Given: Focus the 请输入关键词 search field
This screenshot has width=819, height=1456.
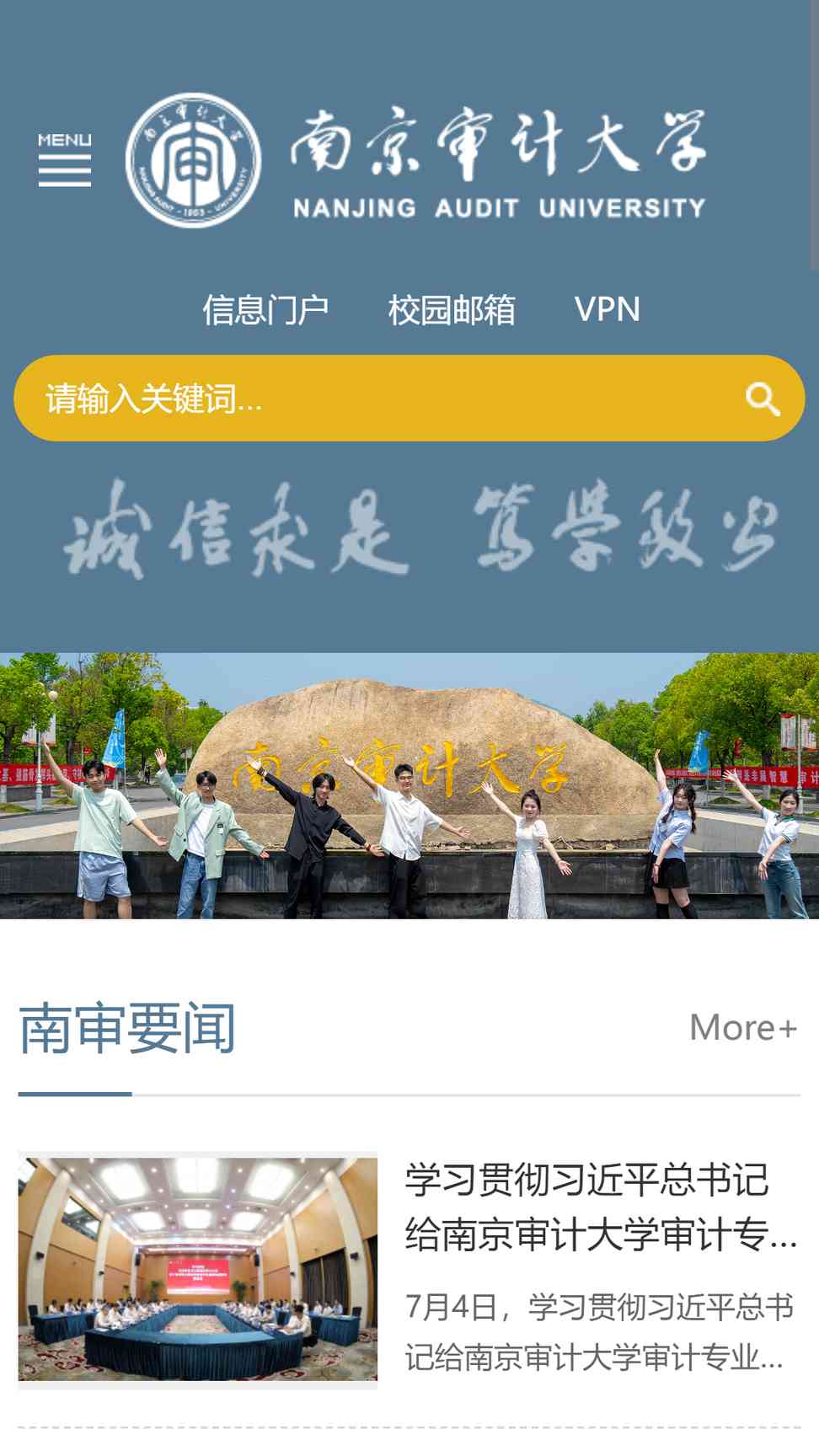Looking at the screenshot, I should point(379,399).
